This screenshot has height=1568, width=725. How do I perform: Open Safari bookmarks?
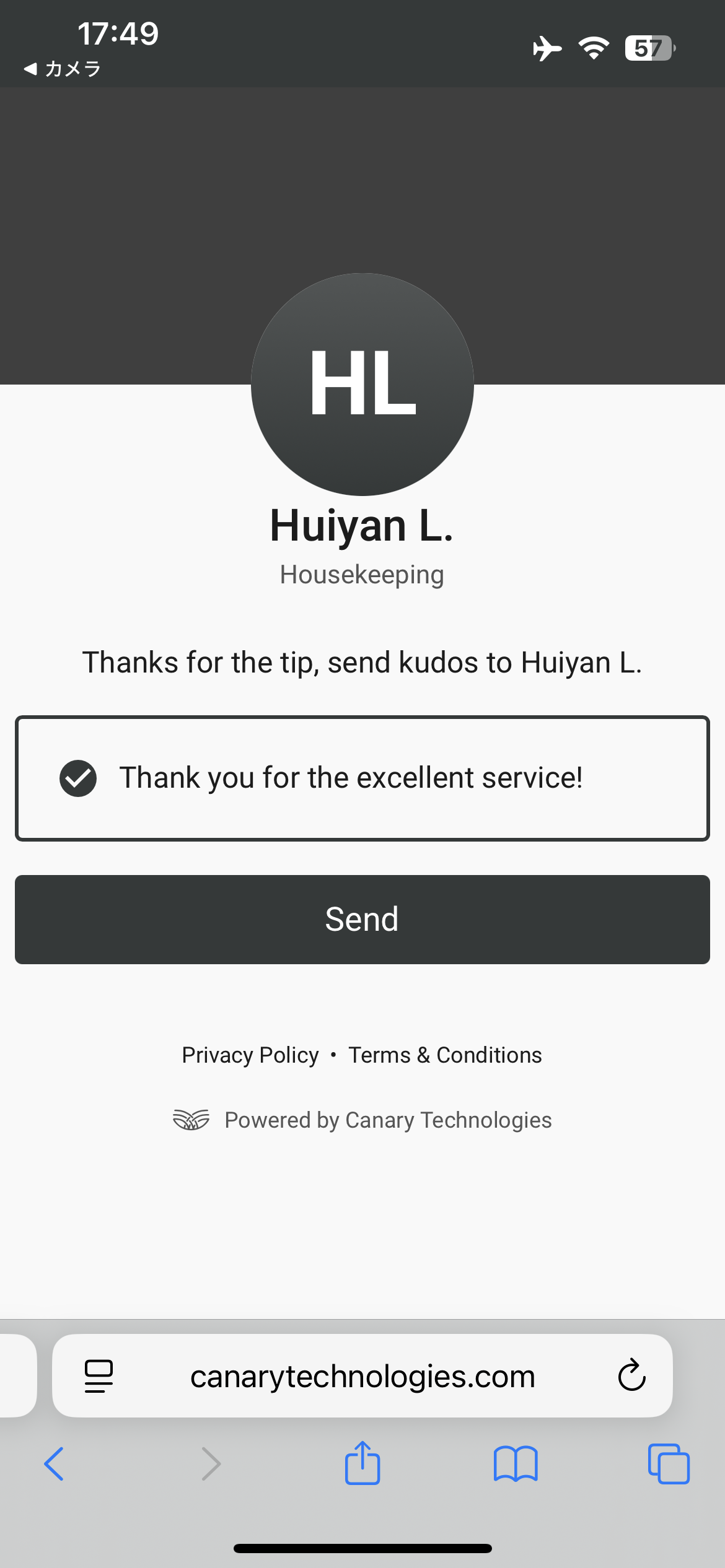pyautogui.click(x=516, y=1464)
